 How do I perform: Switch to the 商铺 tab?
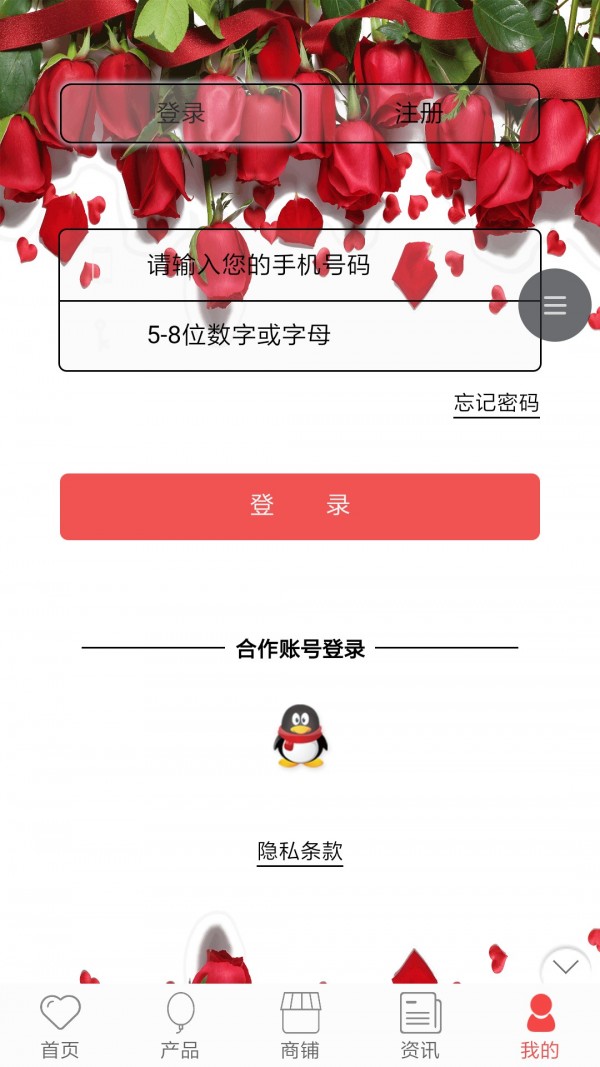300,1026
